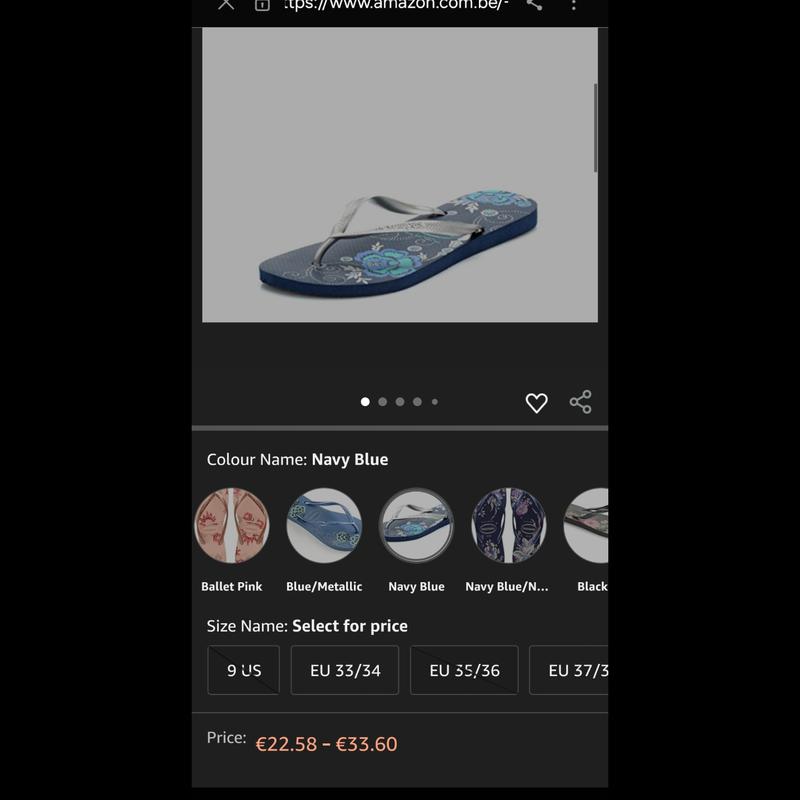Viewport: 800px width, 800px height.
Task: Open the browser overflow menu
Action: [573, 4]
